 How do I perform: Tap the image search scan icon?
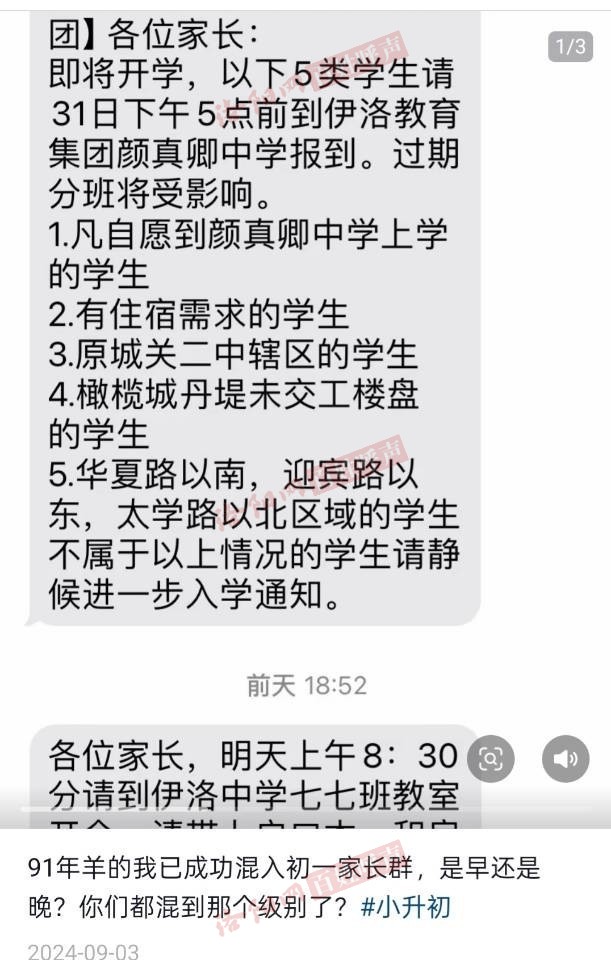coord(491,759)
